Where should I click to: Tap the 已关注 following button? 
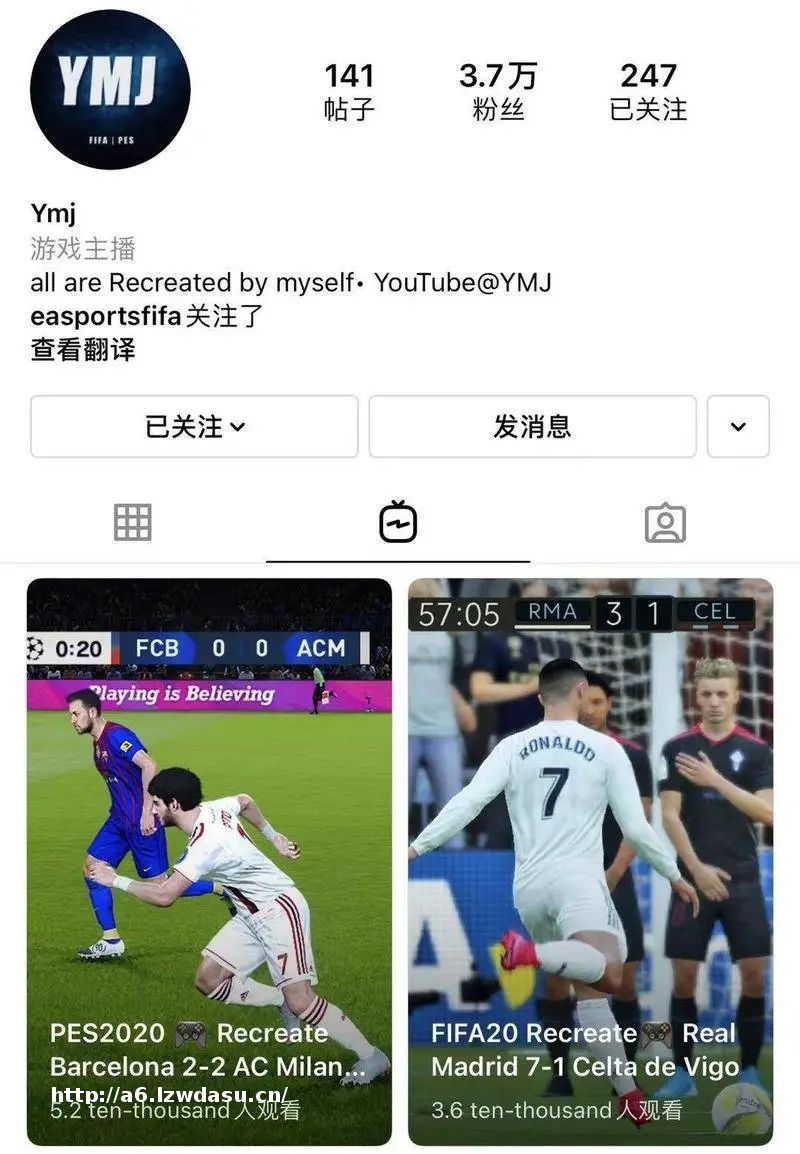[194, 427]
